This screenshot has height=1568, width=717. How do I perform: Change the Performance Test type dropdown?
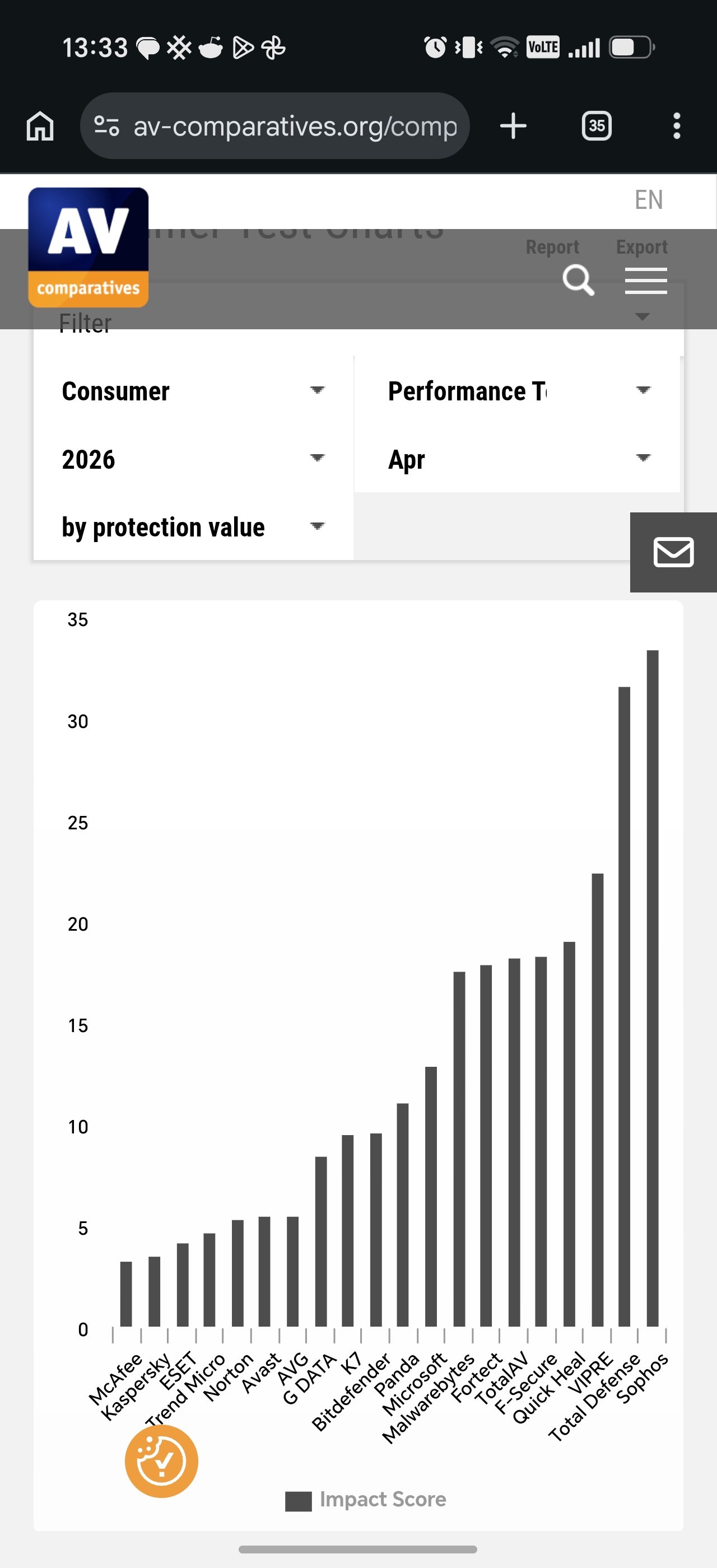point(518,391)
